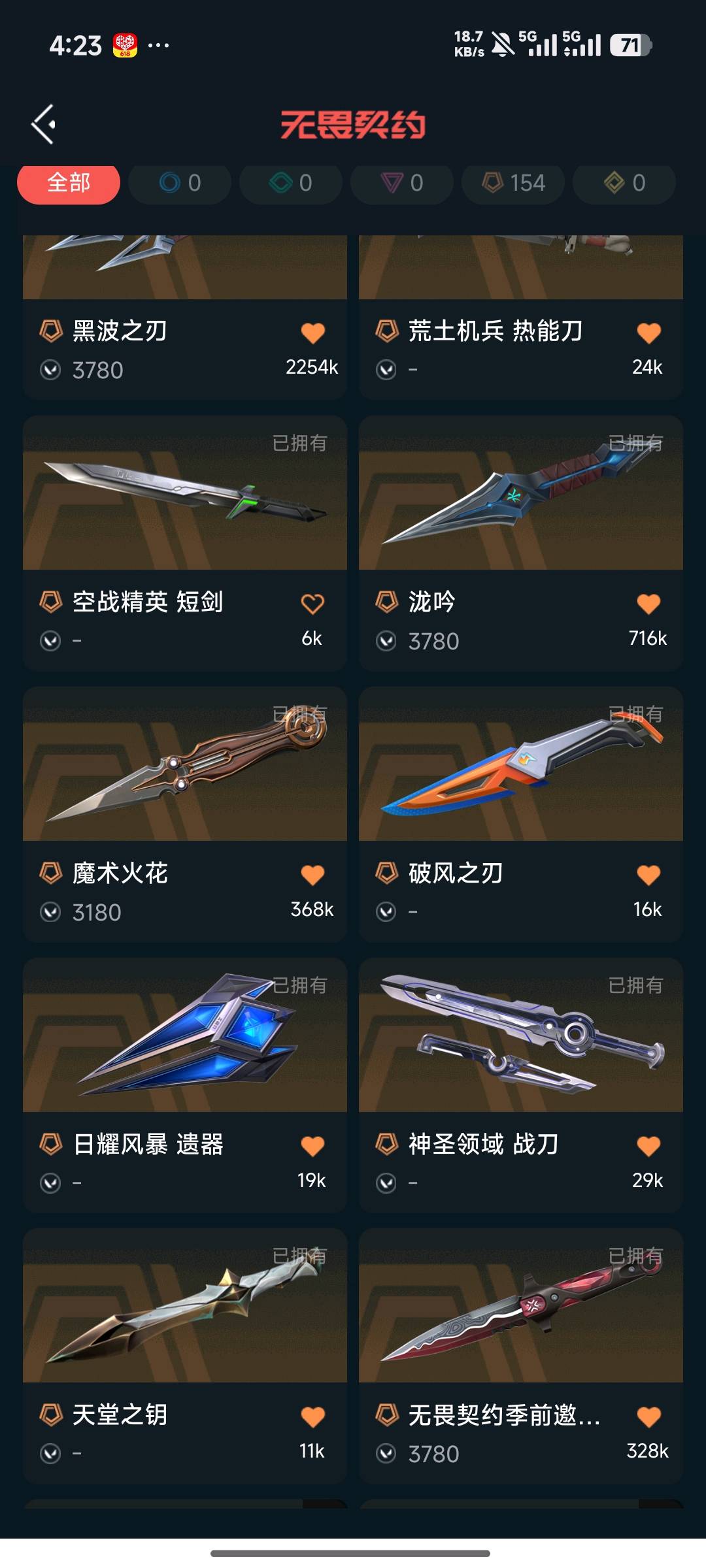Open the 破风之刃 skin card
Image resolution: width=706 pixels, height=1568 pixels.
tap(521, 814)
